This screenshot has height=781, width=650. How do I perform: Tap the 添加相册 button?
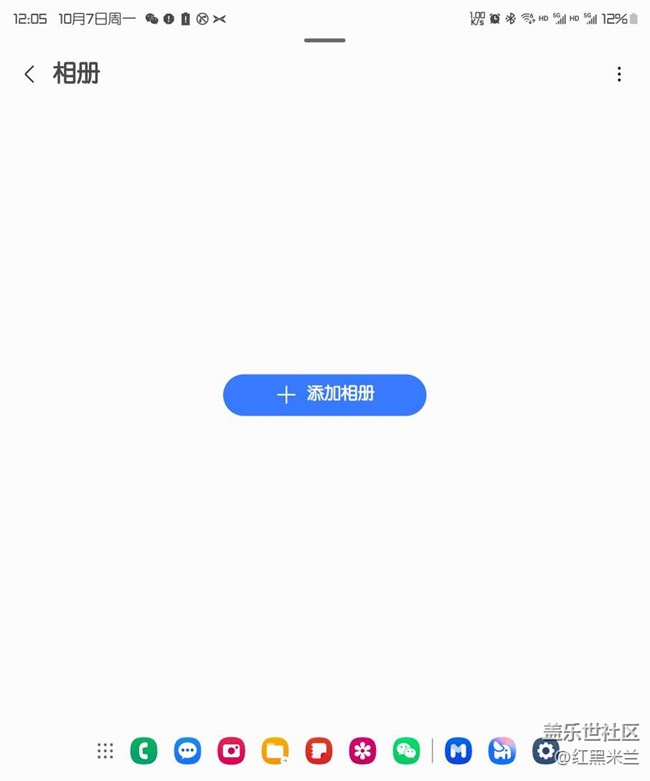pyautogui.click(x=325, y=394)
